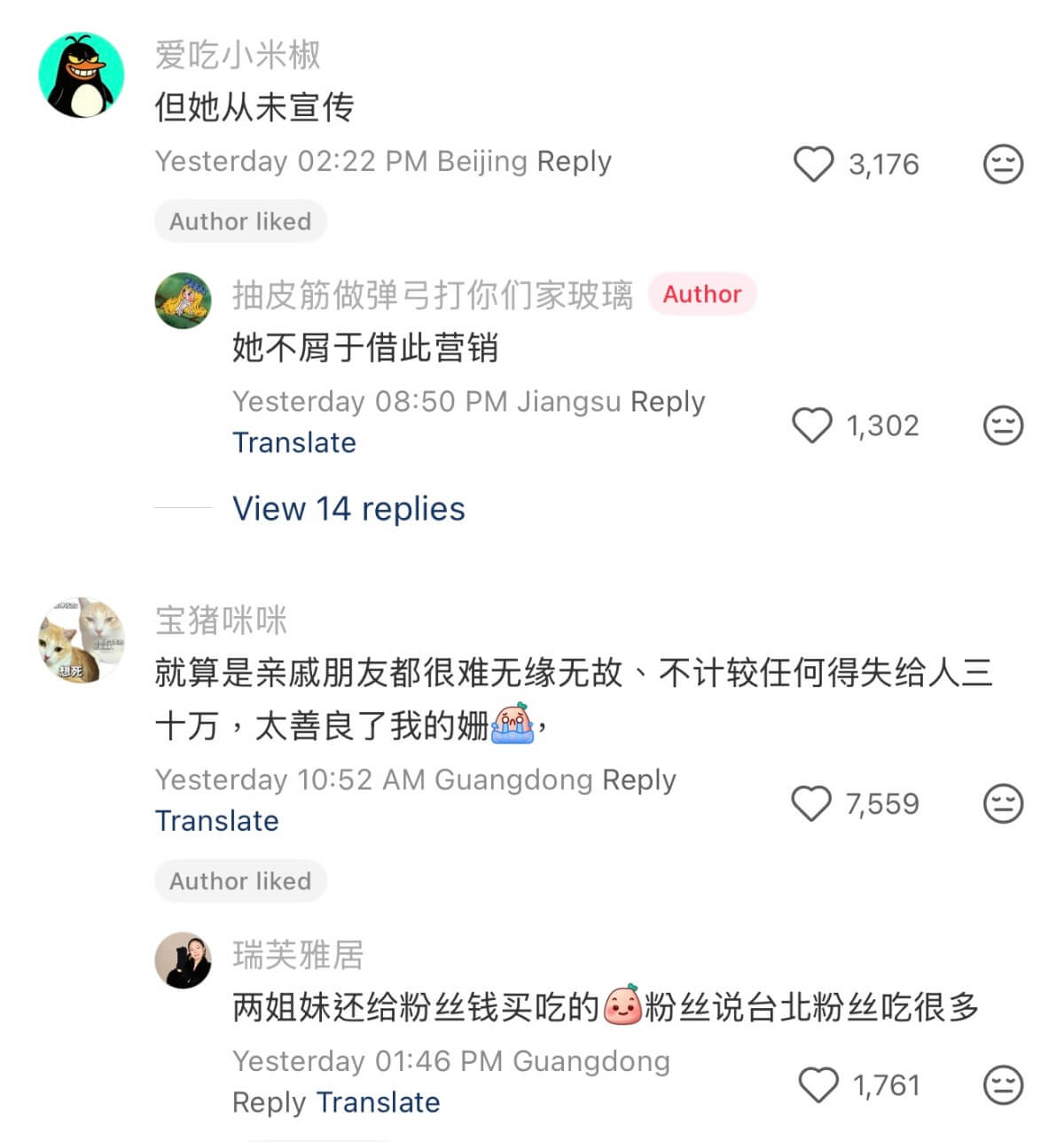
Task: Like 爱吃小米椒's comment with 3,176 likes
Action: (813, 164)
